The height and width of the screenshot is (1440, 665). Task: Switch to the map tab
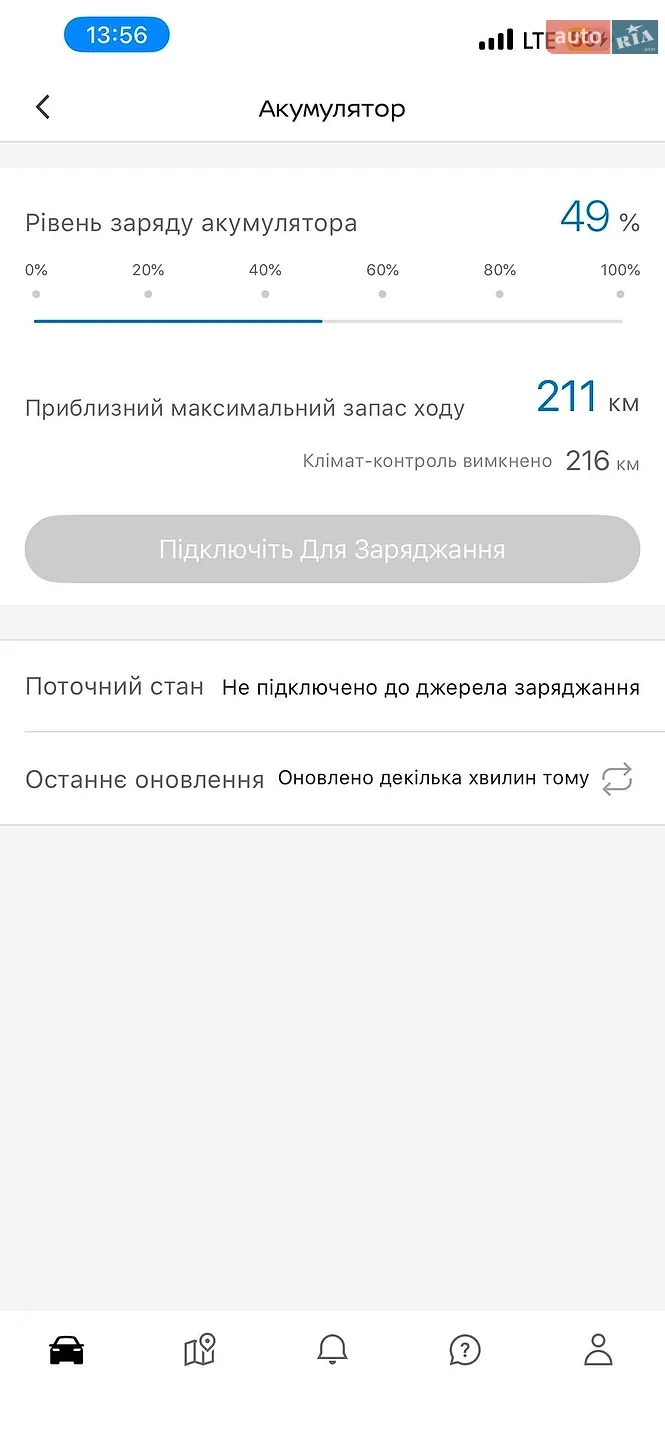point(200,1350)
